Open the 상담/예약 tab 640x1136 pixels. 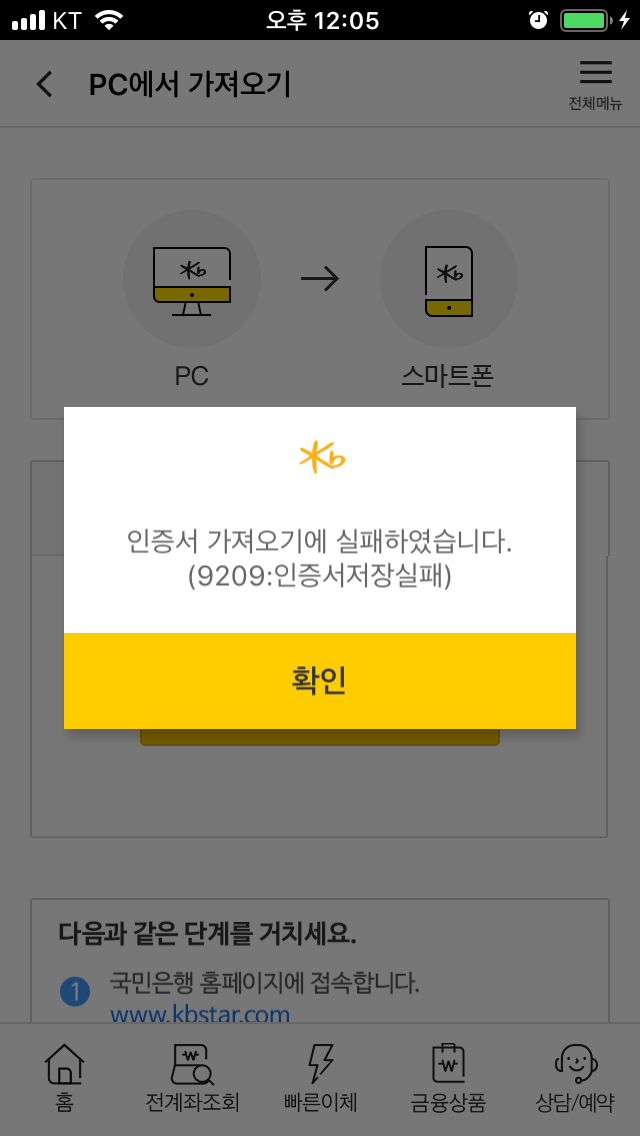575,1077
